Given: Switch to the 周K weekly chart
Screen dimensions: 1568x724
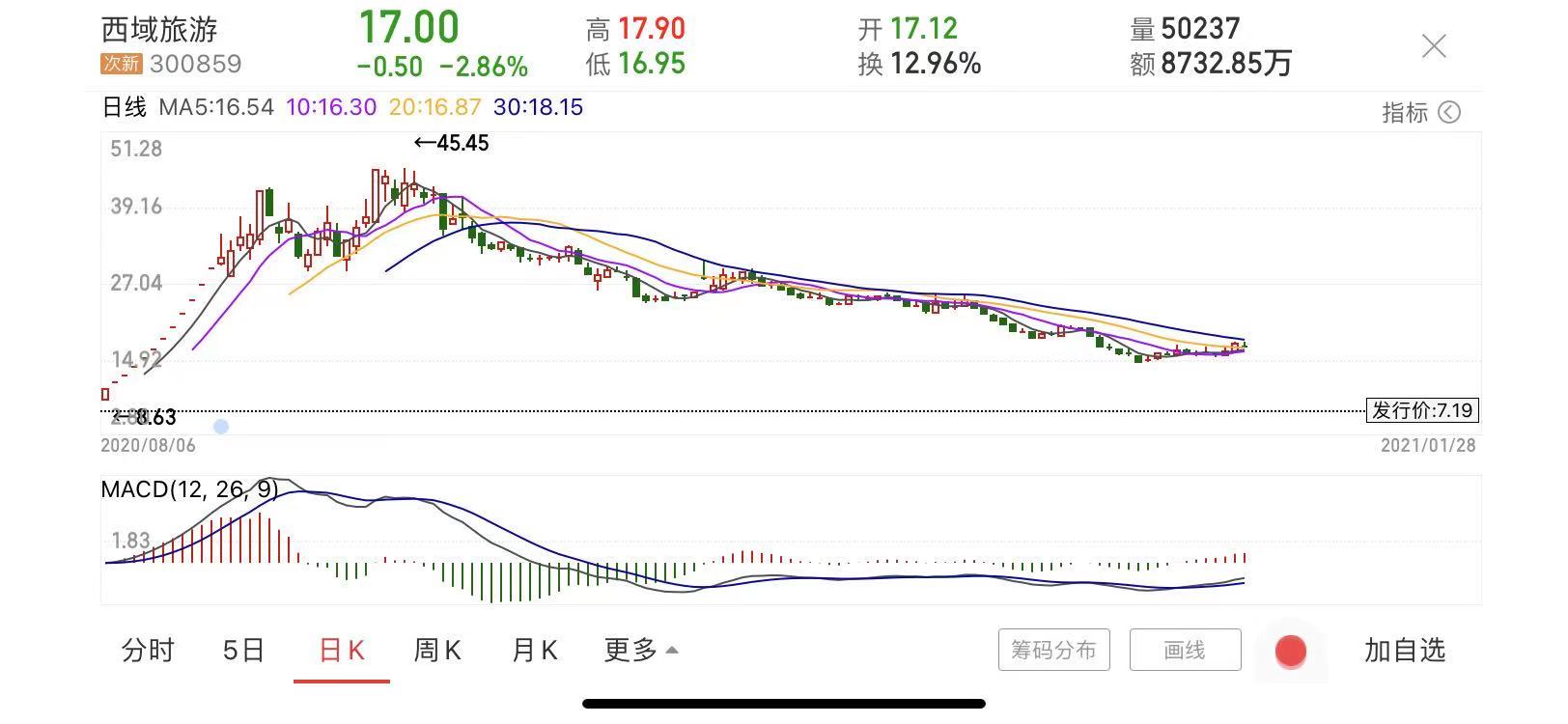Looking at the screenshot, I should coord(437,651).
